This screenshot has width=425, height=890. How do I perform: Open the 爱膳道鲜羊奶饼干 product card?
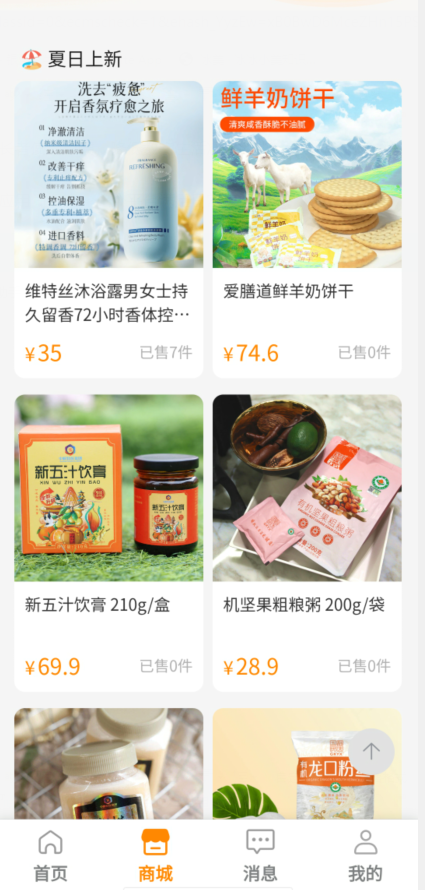(x=307, y=229)
